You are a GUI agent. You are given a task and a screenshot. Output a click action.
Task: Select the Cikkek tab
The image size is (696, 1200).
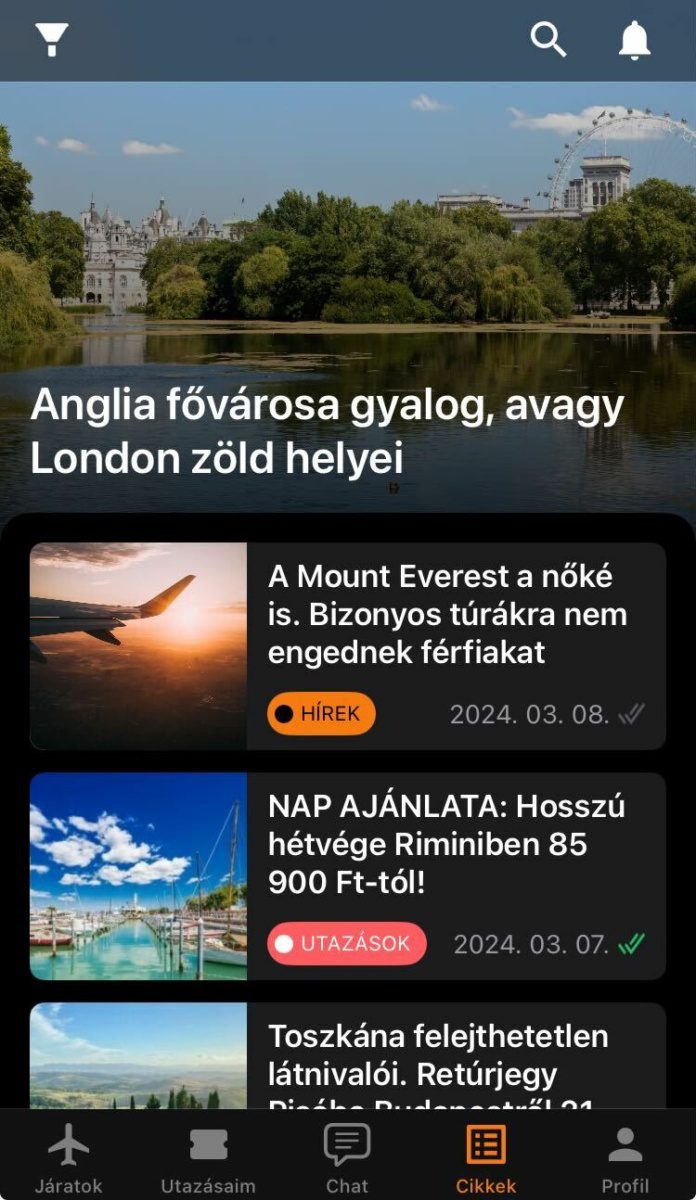pos(486,1156)
